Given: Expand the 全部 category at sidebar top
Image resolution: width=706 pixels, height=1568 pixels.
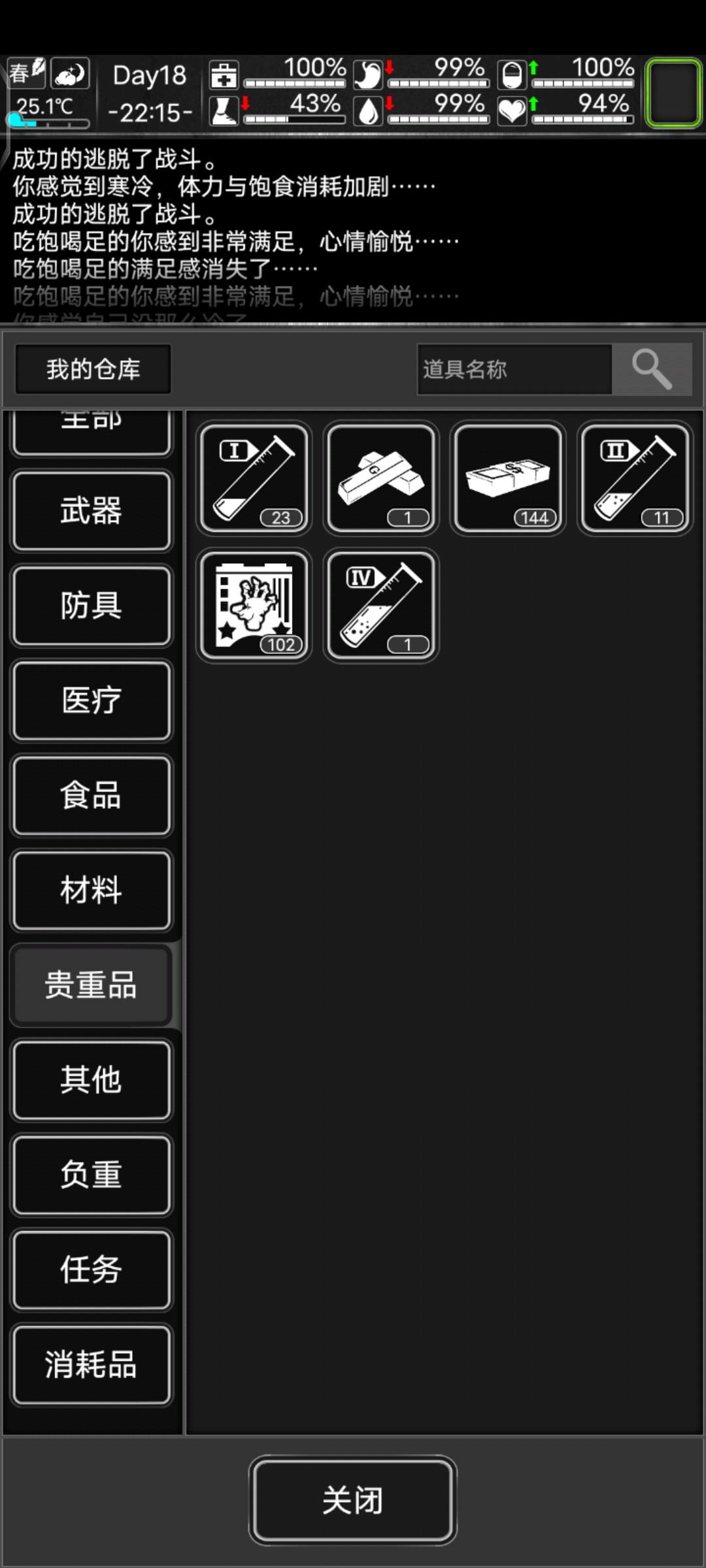Looking at the screenshot, I should pyautogui.click(x=91, y=423).
